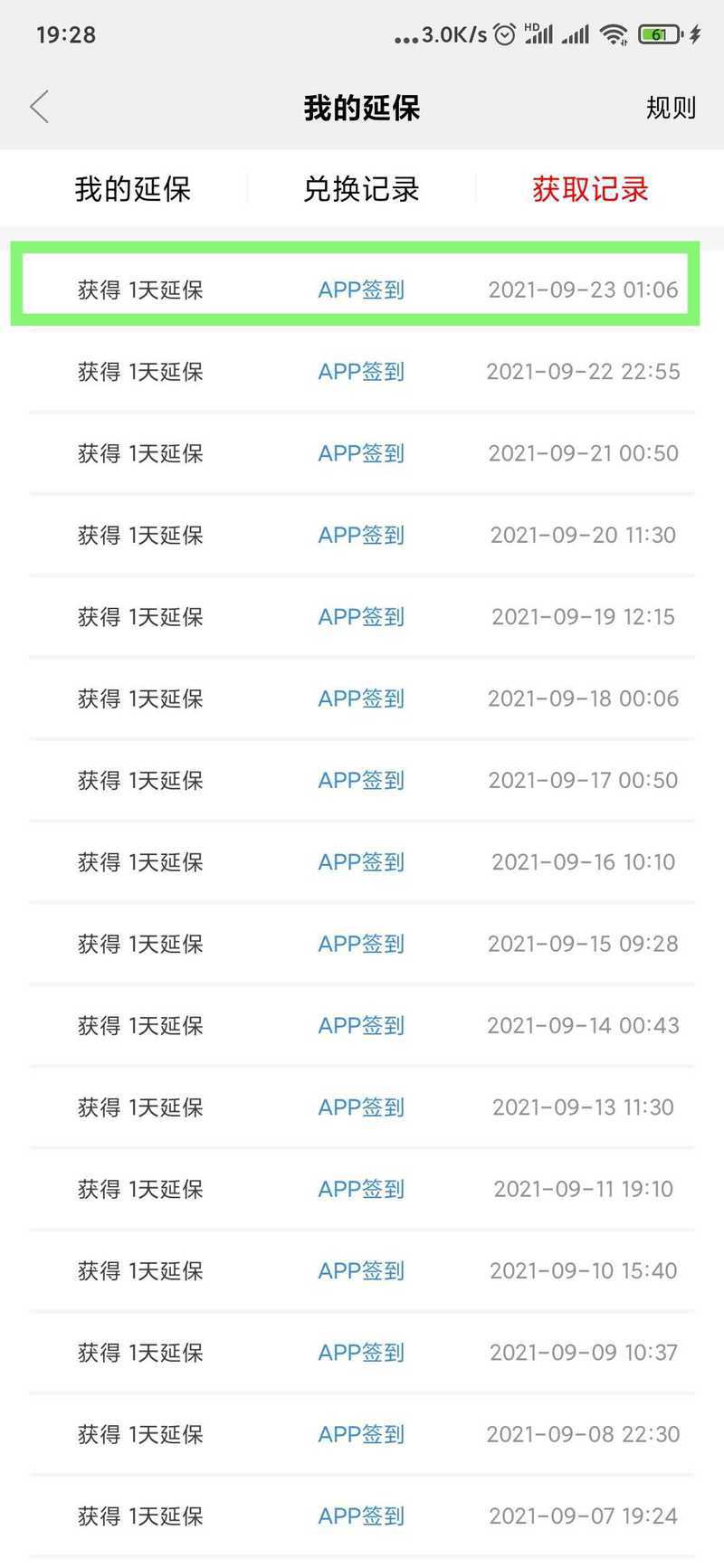
Task: Go back using the top-left arrow
Action: coord(39,108)
